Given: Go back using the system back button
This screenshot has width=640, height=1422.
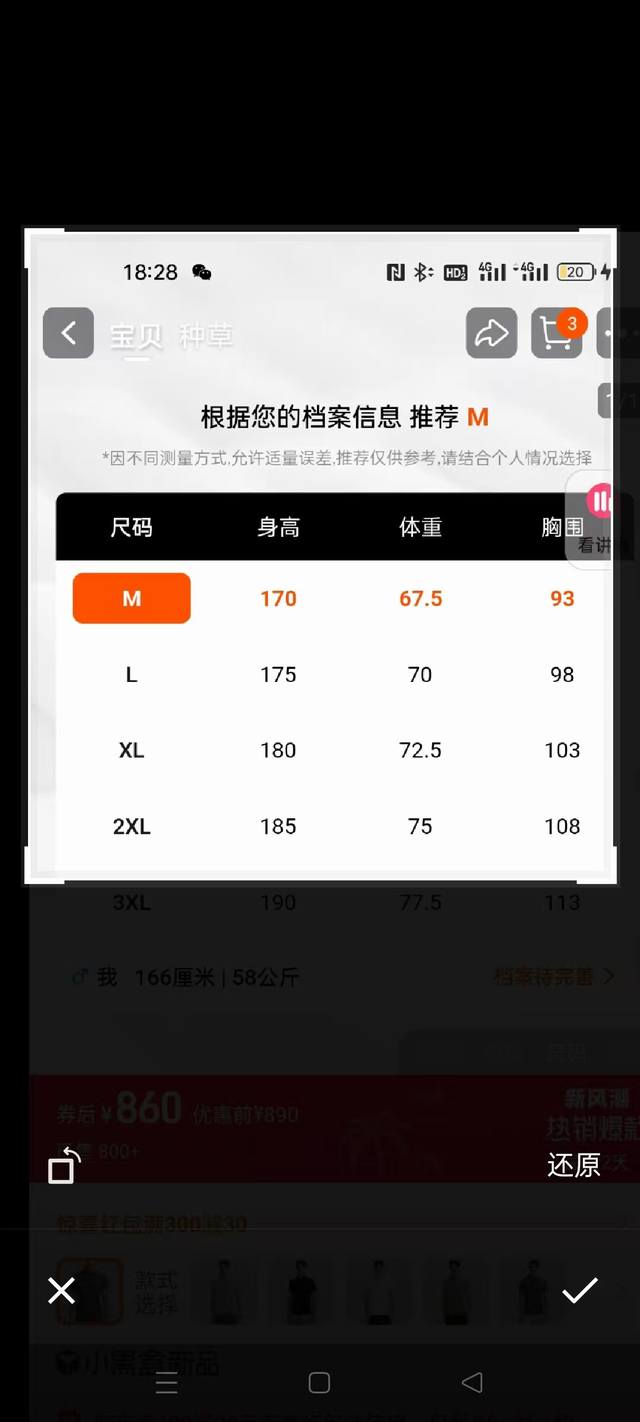Looking at the screenshot, I should point(472,1383).
